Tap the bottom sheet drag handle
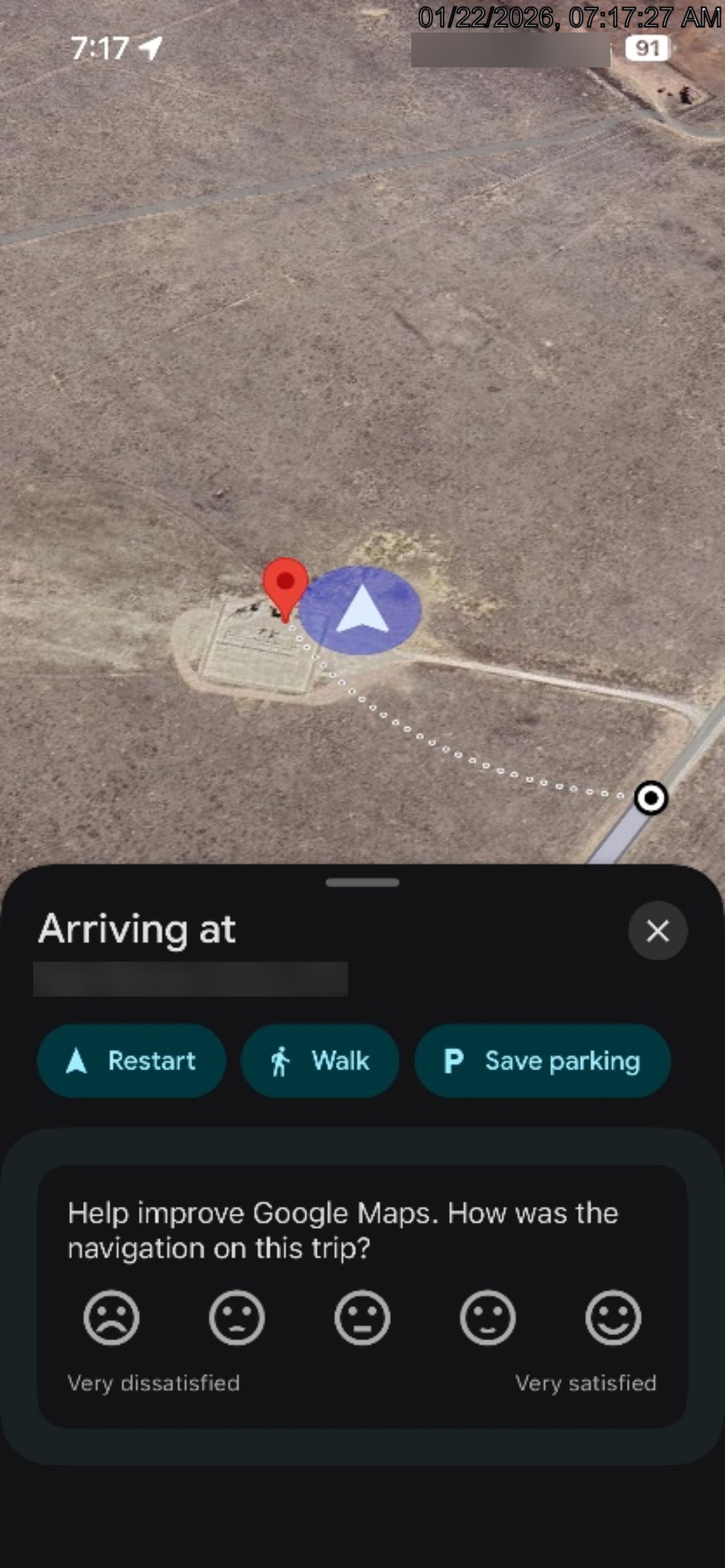The width and height of the screenshot is (725, 1568). (362, 882)
